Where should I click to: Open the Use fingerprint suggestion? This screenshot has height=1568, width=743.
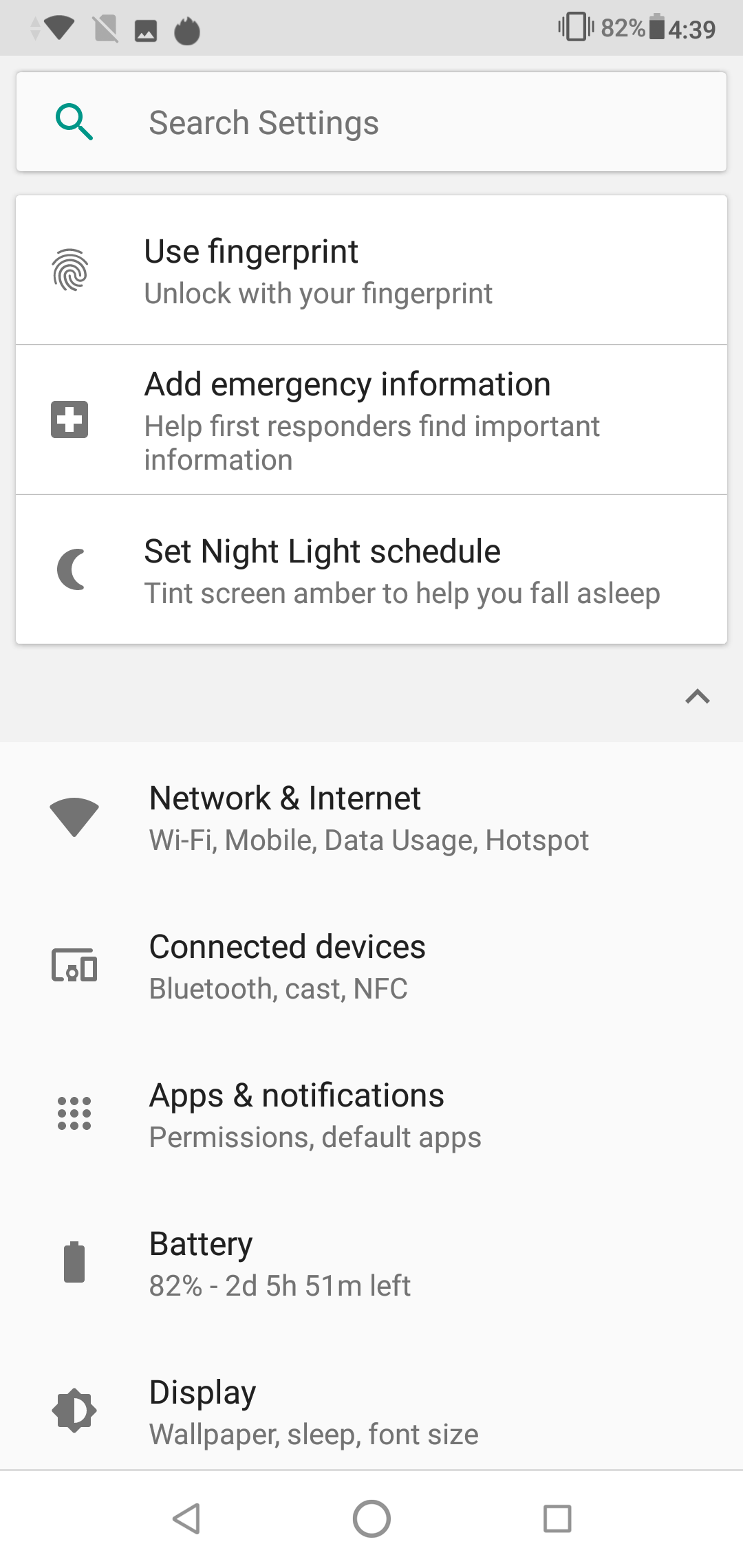point(371,271)
